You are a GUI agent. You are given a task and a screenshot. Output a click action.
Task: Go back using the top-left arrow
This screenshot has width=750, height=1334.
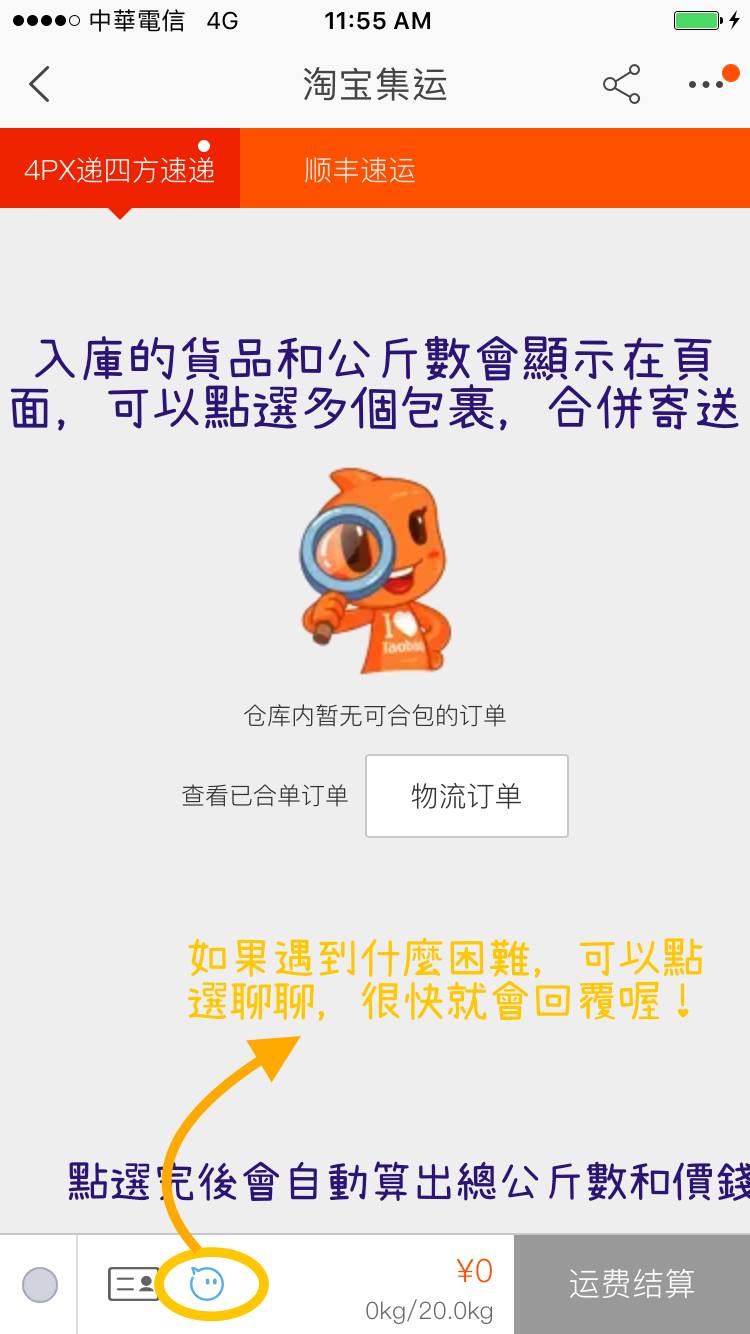(x=40, y=85)
